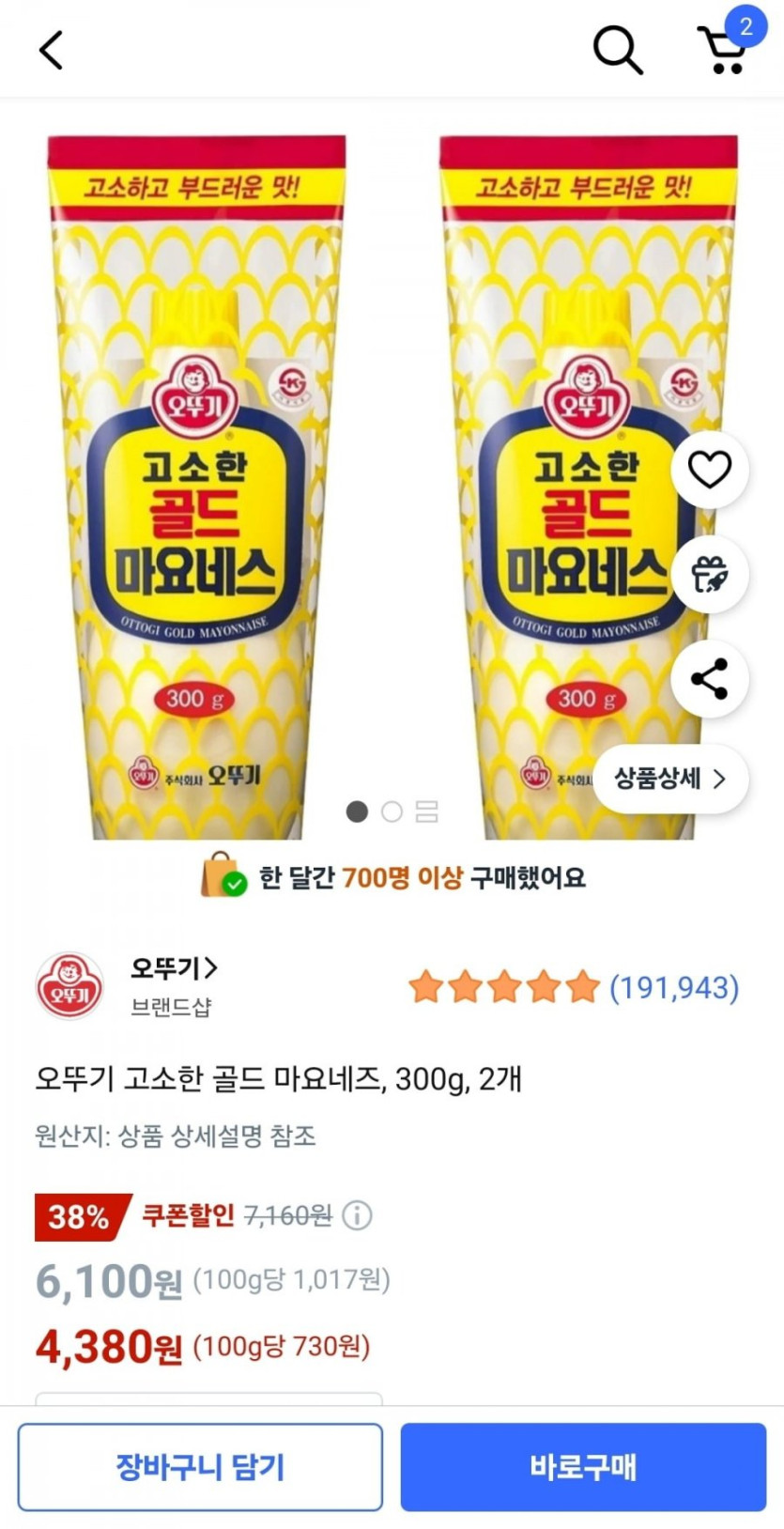Visit the 오뚜기 brand shop

point(173,967)
